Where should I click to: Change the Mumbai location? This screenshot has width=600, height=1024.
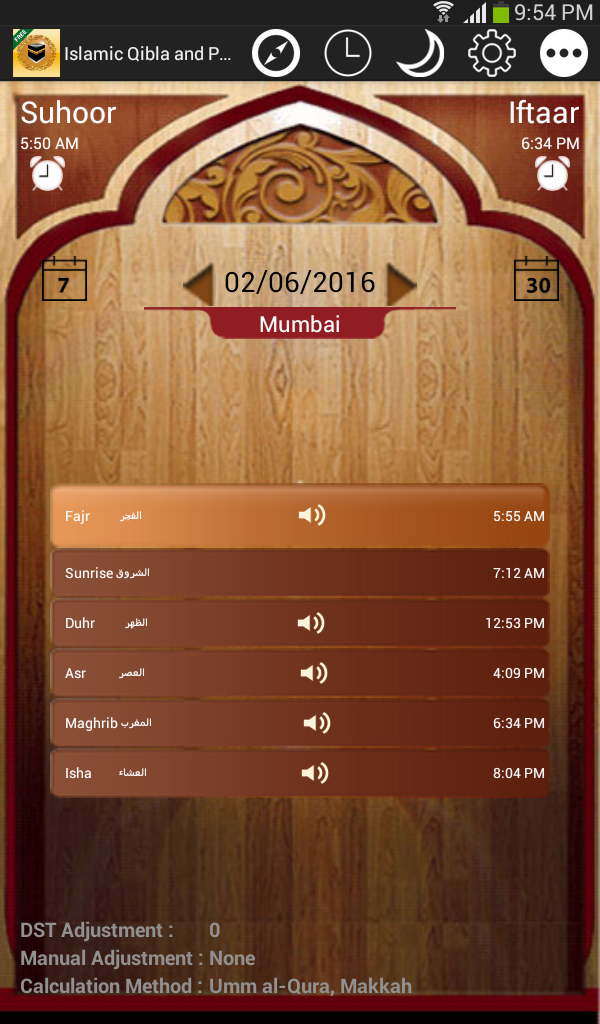299,324
